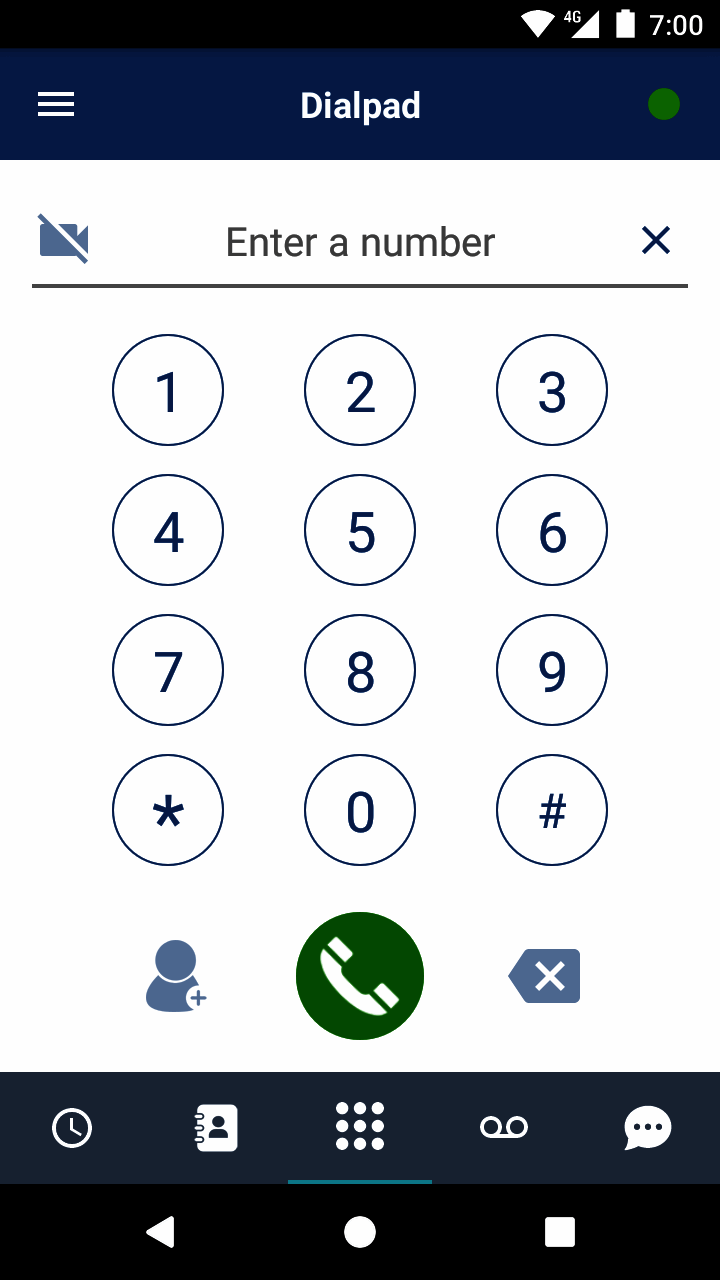Screen dimensions: 720x1280
Task: Open the messages chat tab
Action: point(648,1128)
